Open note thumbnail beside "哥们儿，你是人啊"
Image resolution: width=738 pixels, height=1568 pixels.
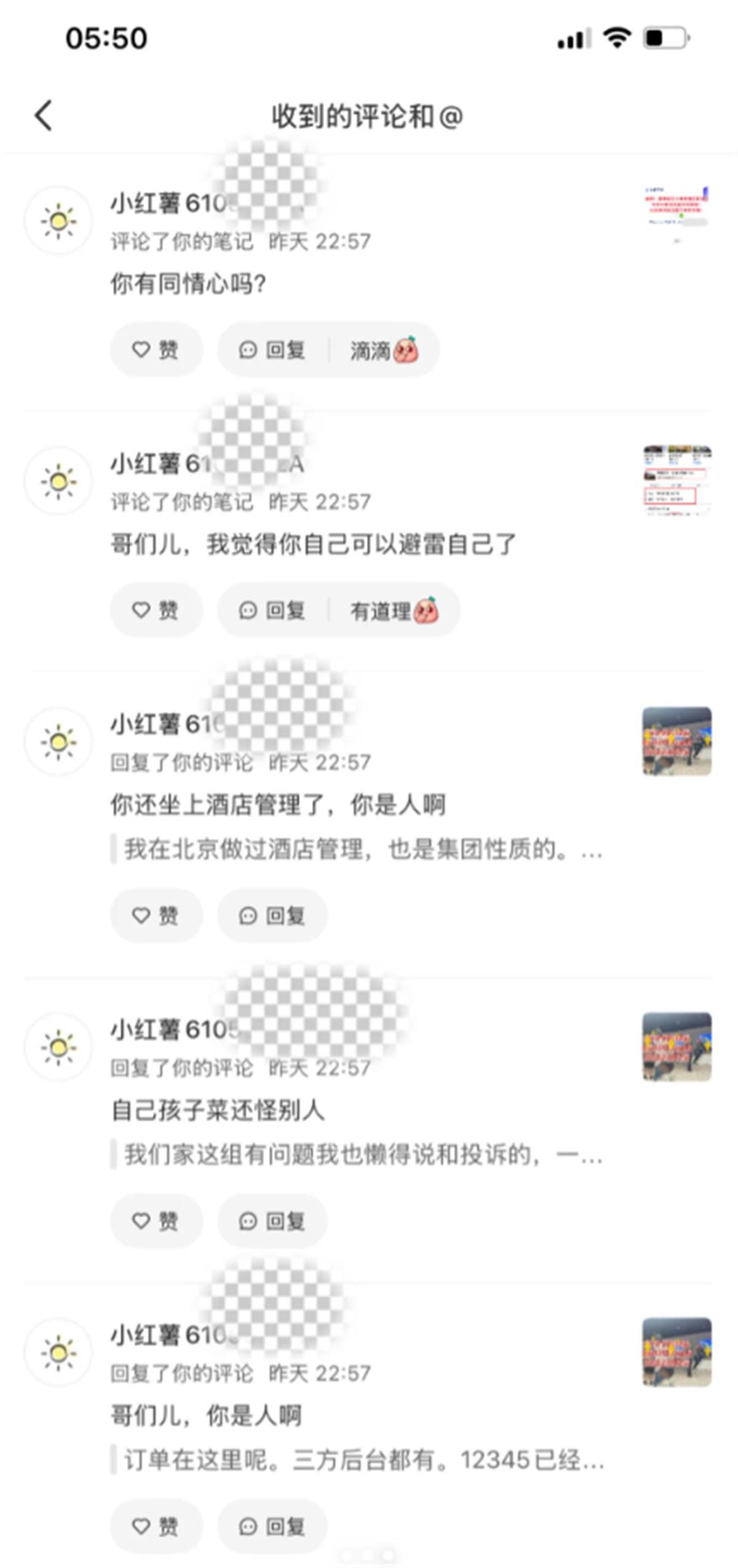[676, 1352]
